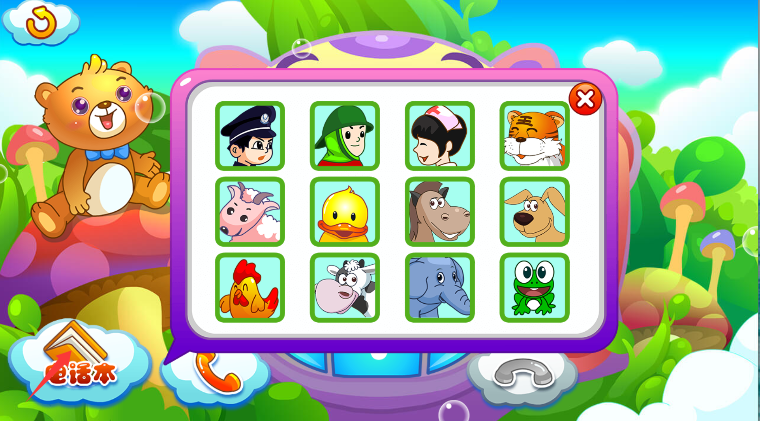760x421 pixels.
Task: Select the policeman contact
Action: point(250,136)
